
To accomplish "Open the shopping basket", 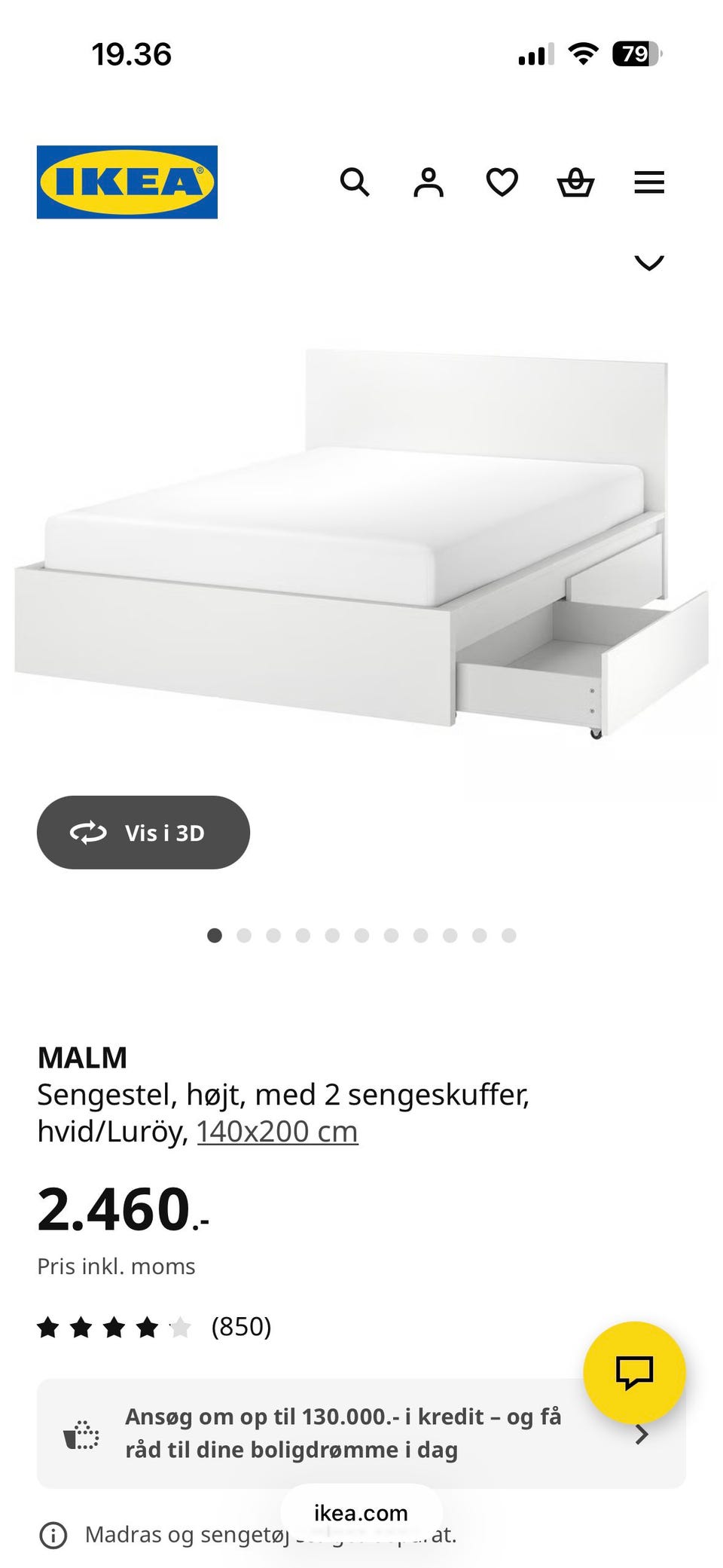I will (x=576, y=182).
